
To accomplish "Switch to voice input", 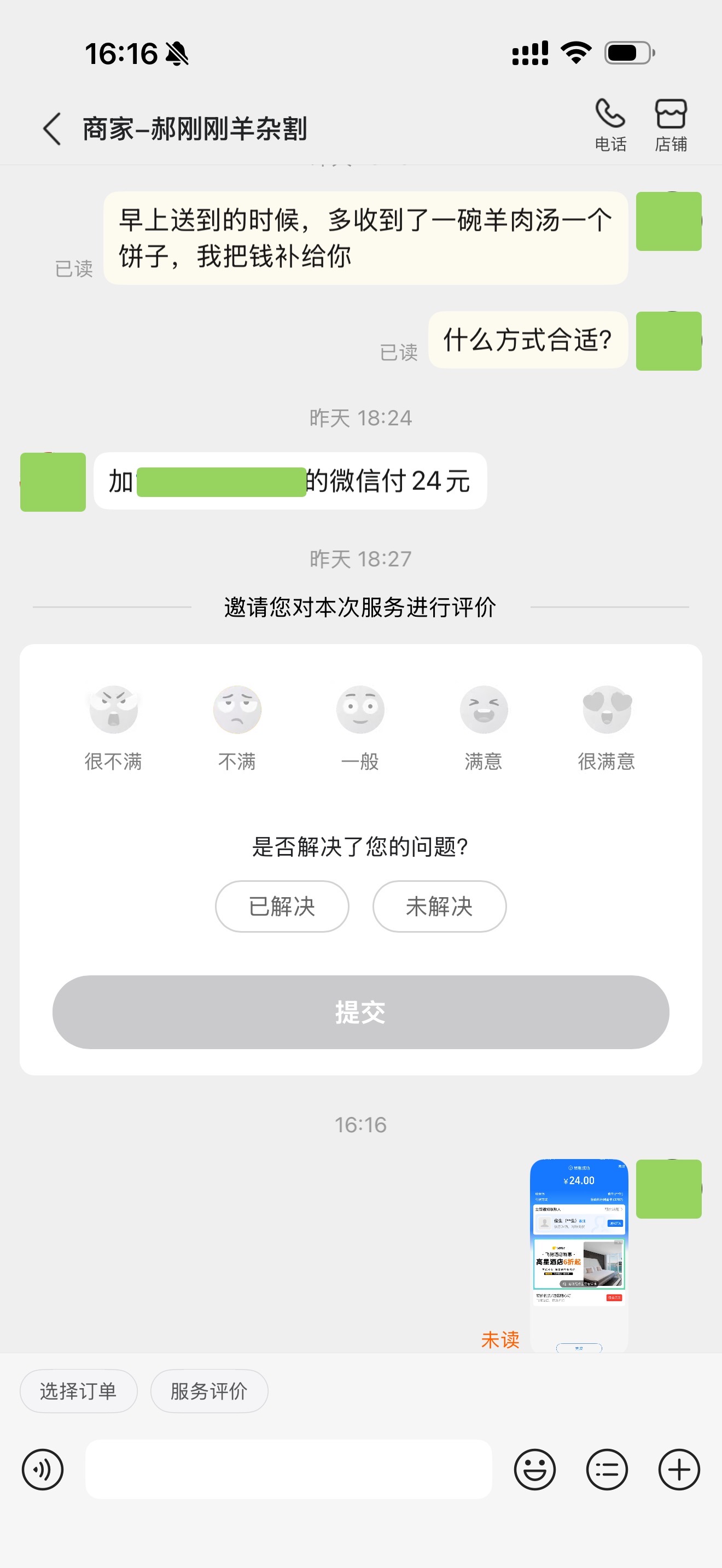I will [43, 1470].
